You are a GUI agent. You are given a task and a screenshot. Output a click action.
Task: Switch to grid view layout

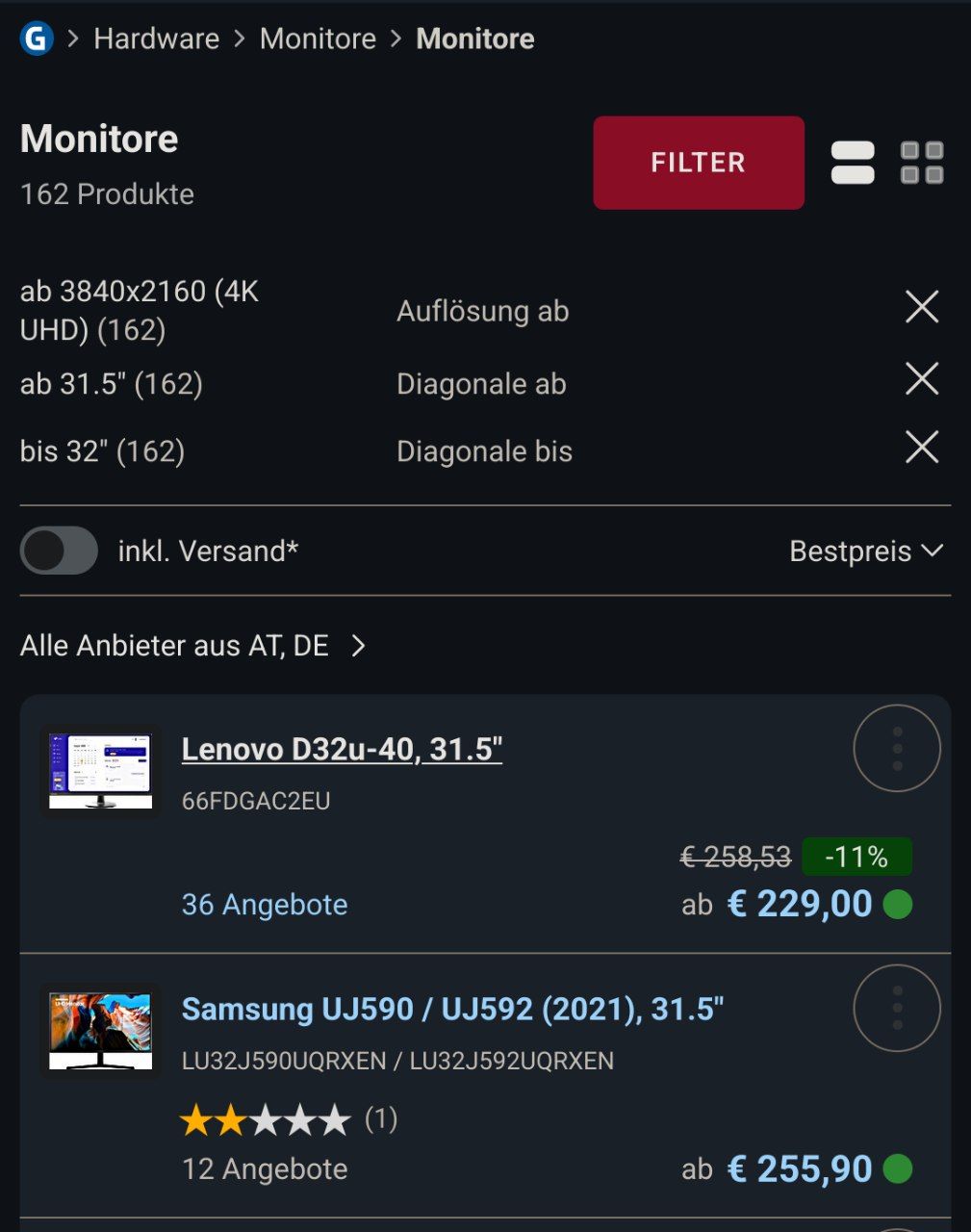coord(922,163)
